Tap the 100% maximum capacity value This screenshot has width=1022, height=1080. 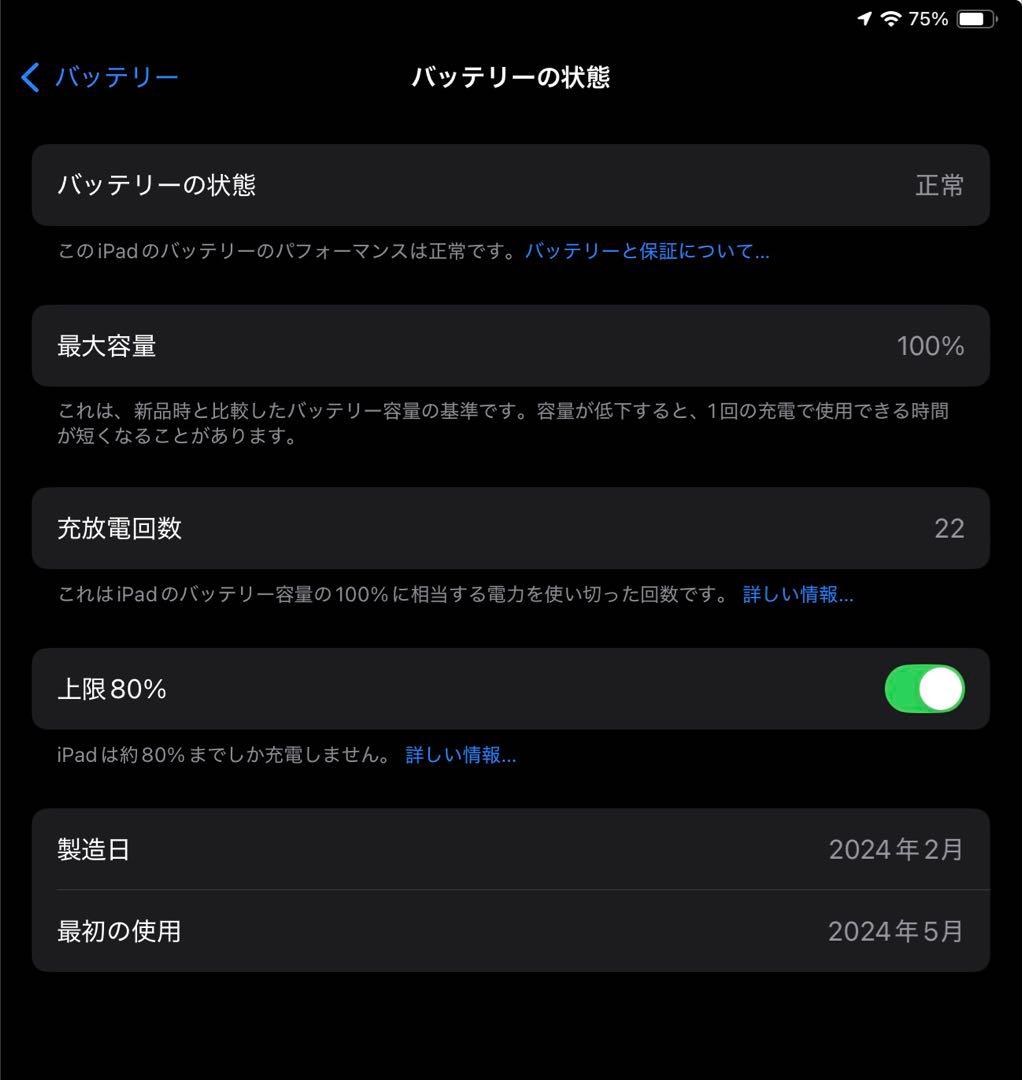tap(930, 346)
